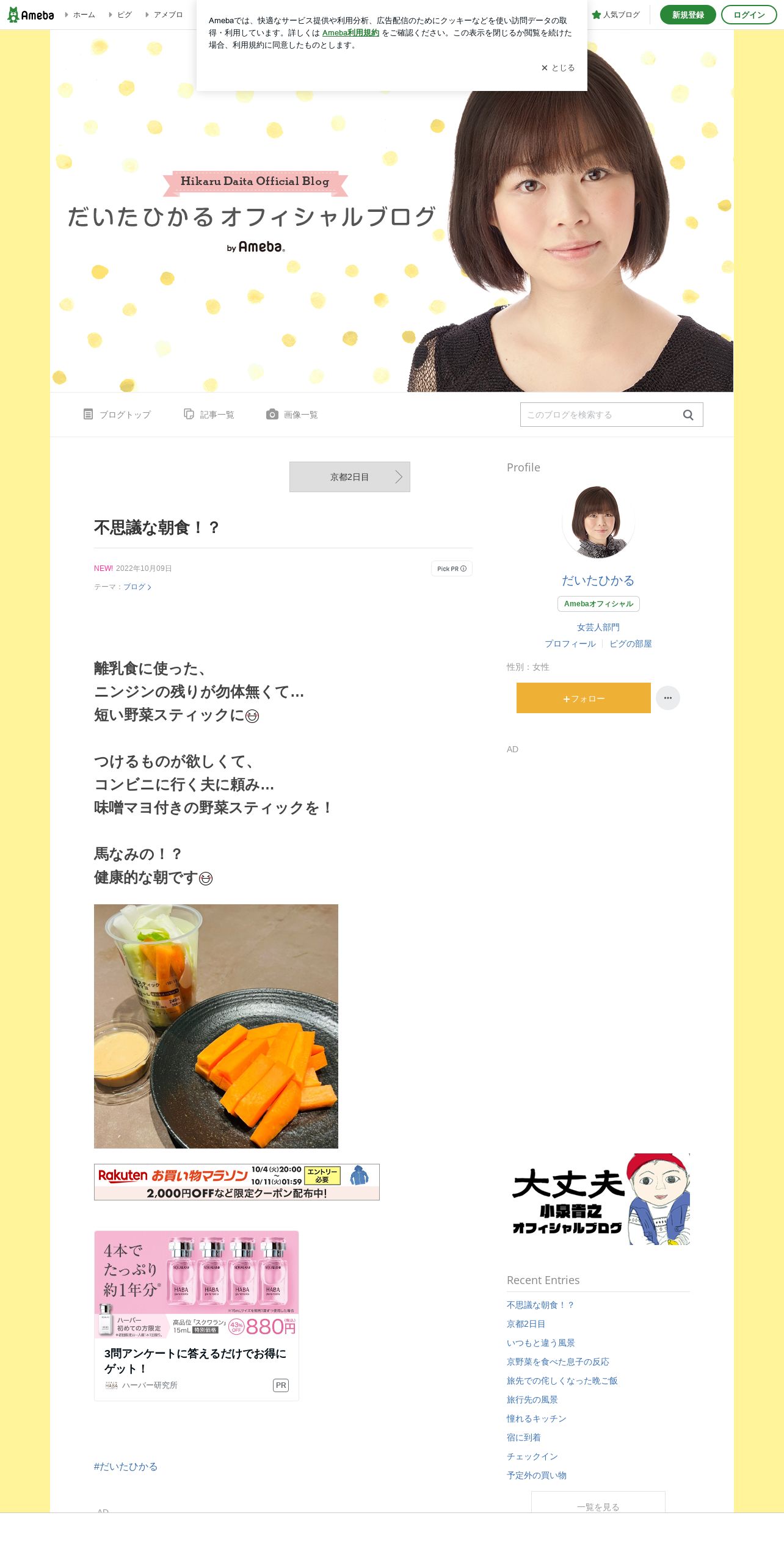Dismiss the cookie notice with とじる
The height and width of the screenshot is (1568, 784).
pyautogui.click(x=558, y=68)
